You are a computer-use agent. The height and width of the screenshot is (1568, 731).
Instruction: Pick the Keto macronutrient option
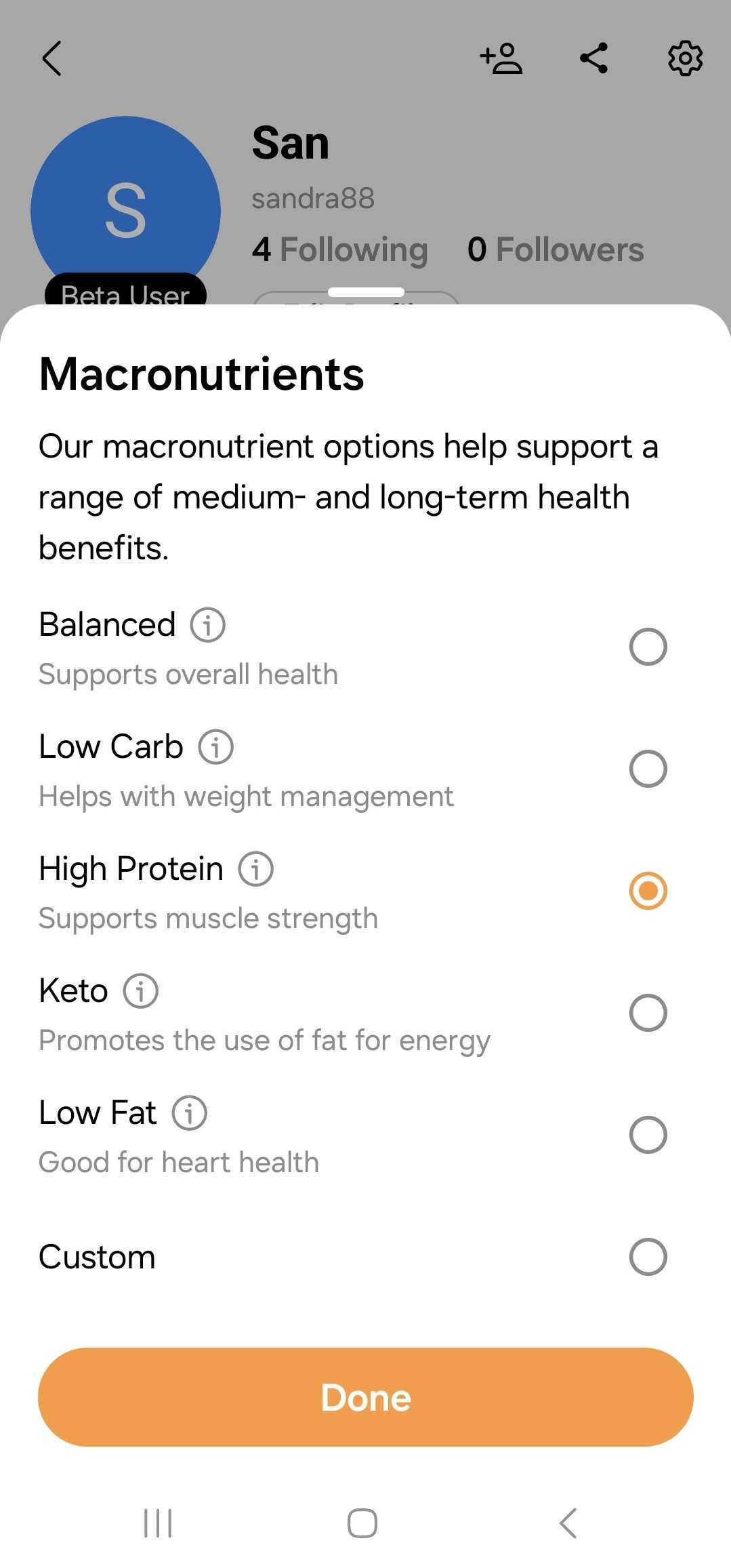coord(648,1013)
